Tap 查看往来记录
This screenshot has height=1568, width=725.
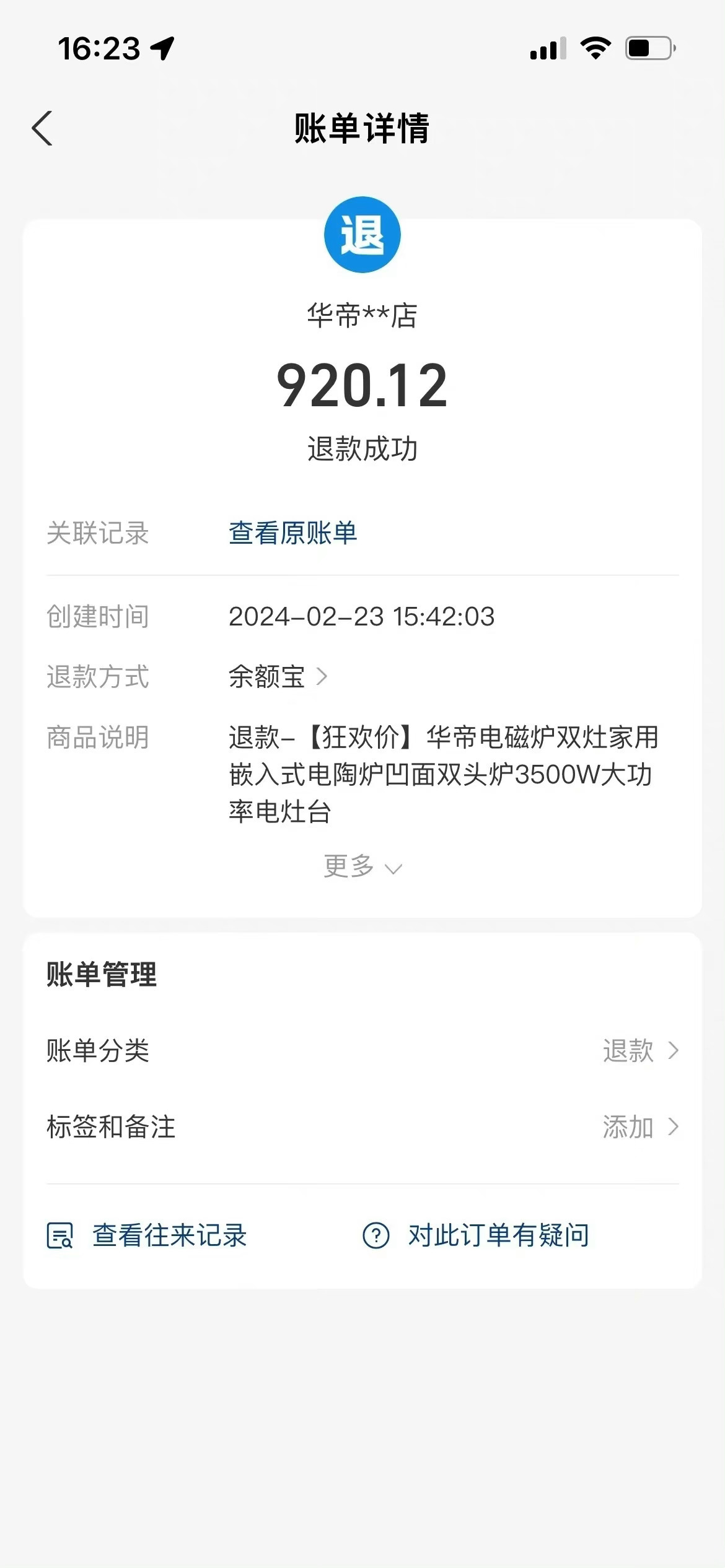[147, 1235]
